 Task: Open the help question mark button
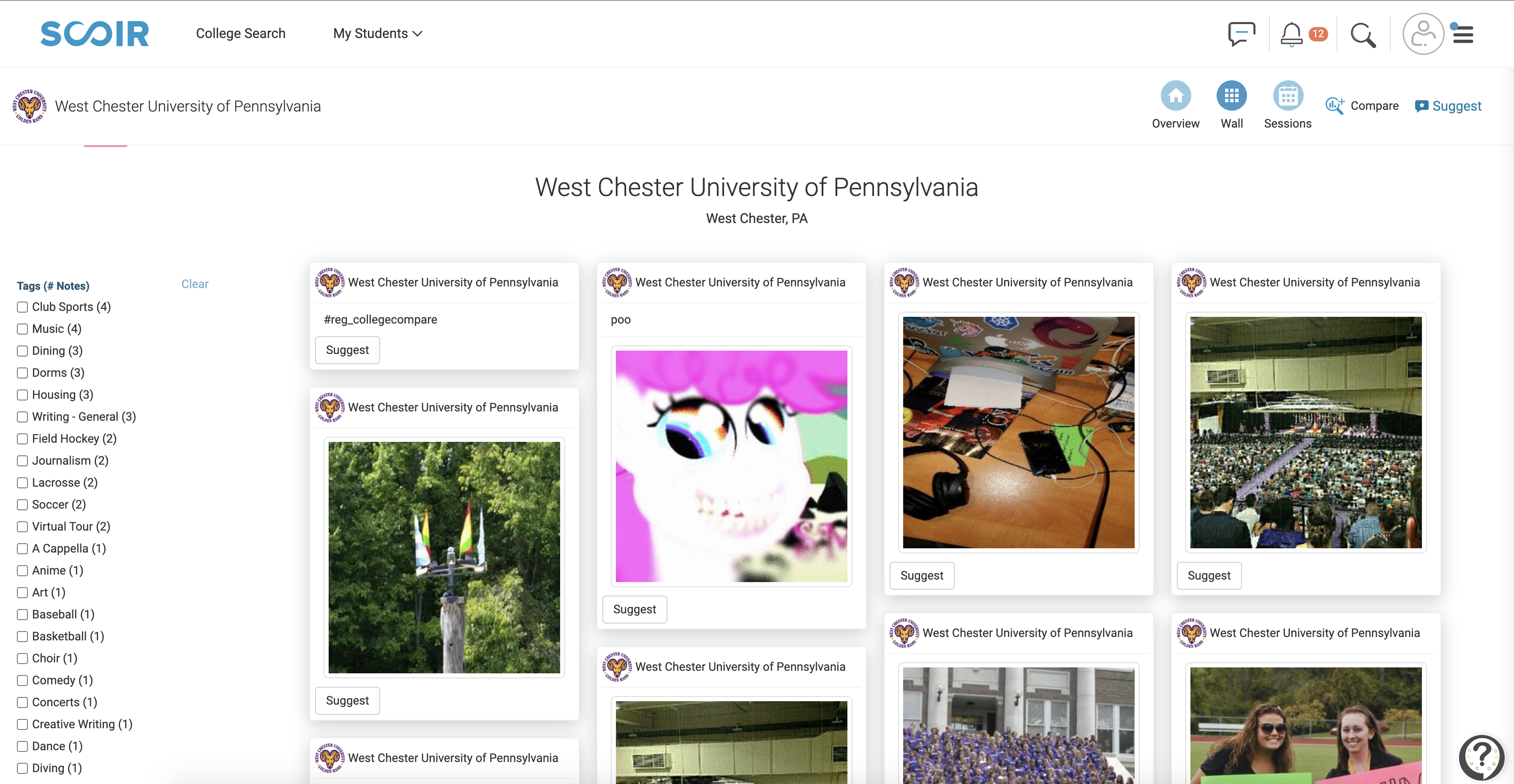[x=1481, y=757]
